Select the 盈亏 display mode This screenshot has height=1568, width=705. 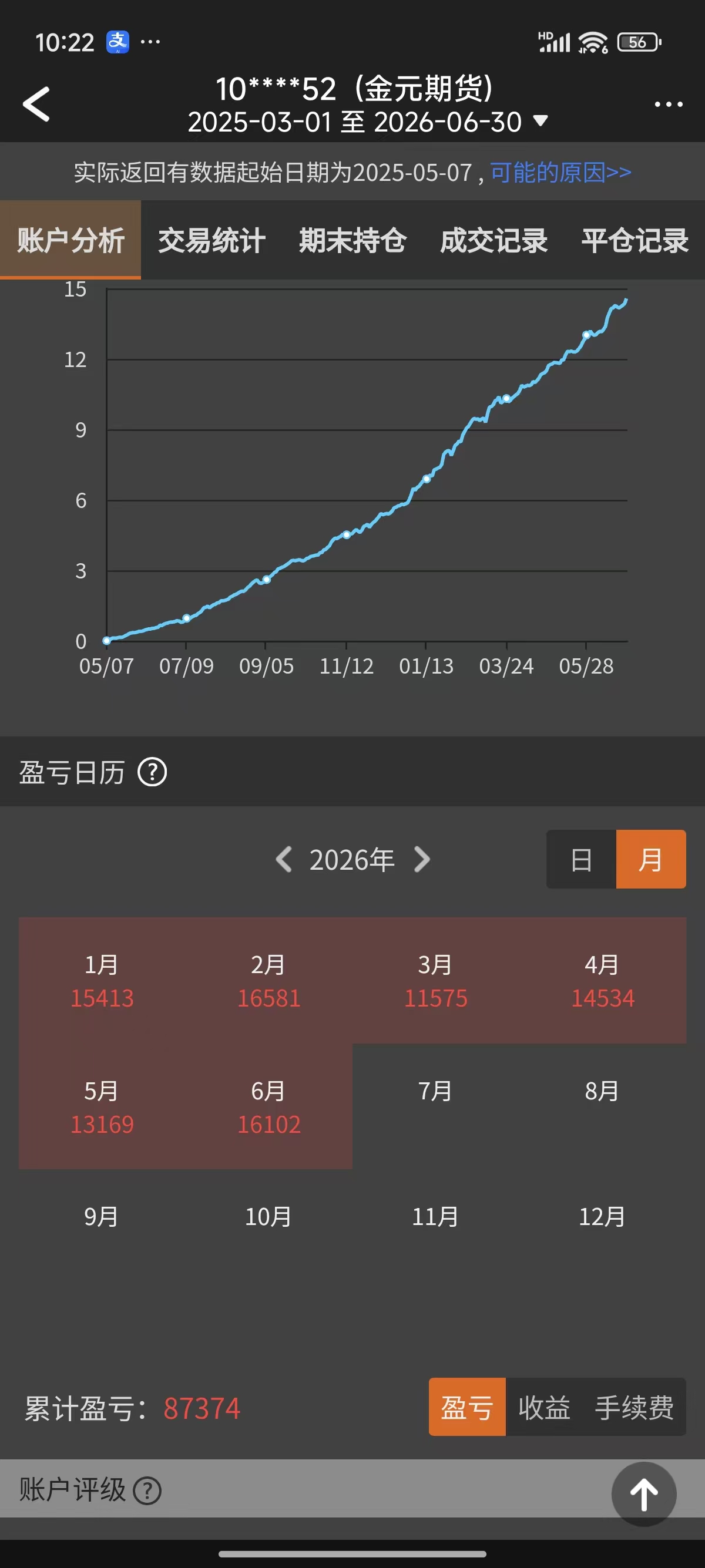467,1407
